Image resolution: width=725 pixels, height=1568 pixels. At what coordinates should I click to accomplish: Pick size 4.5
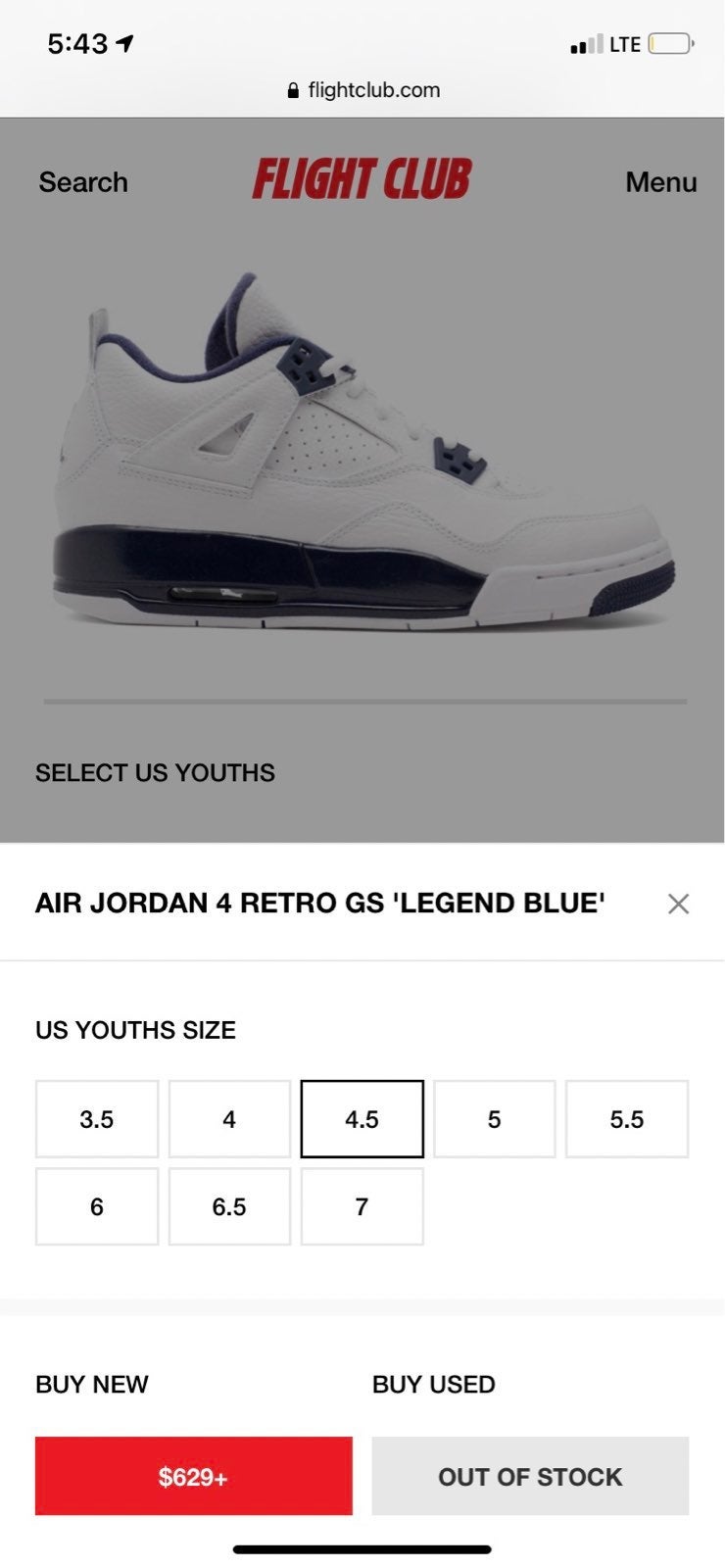click(362, 1119)
